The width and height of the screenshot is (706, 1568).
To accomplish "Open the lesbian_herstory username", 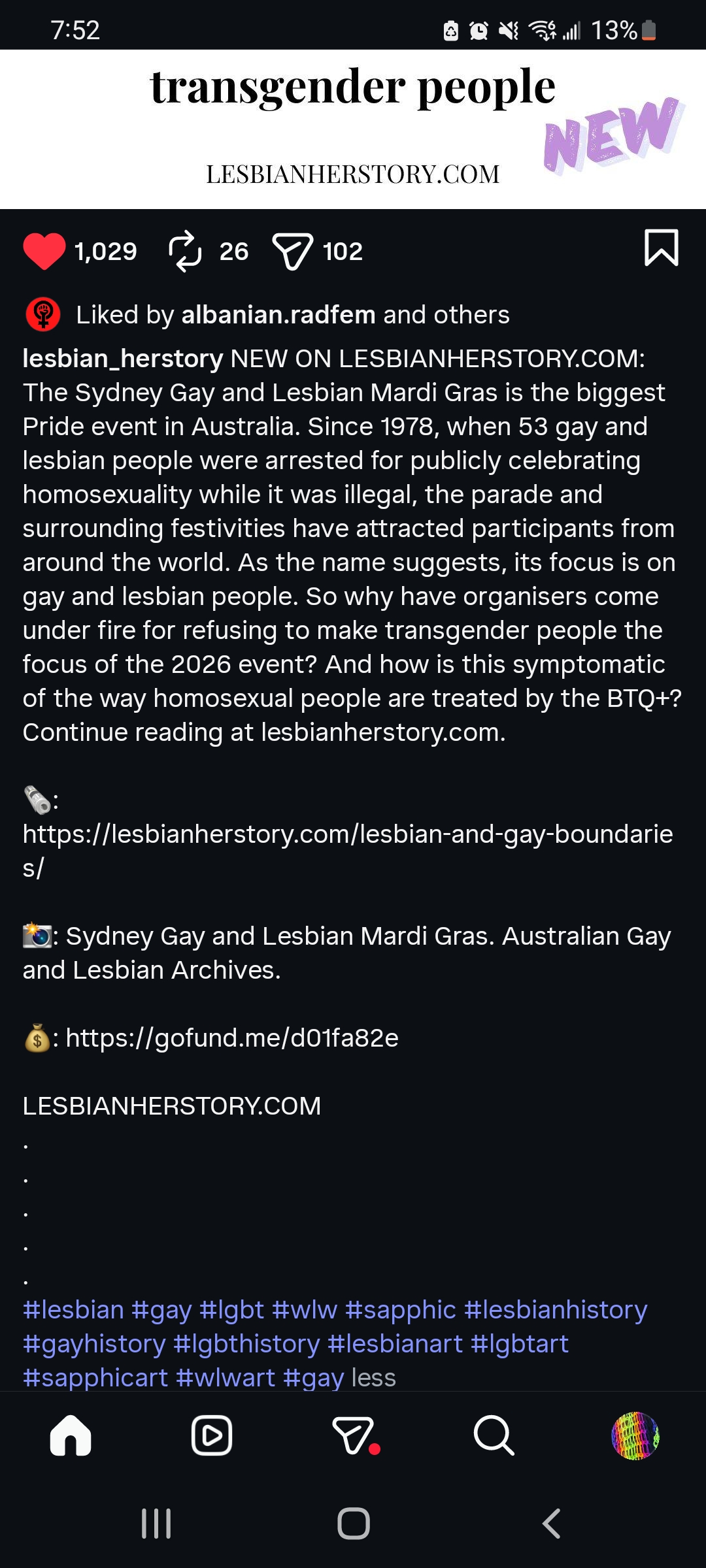I will coord(123,359).
